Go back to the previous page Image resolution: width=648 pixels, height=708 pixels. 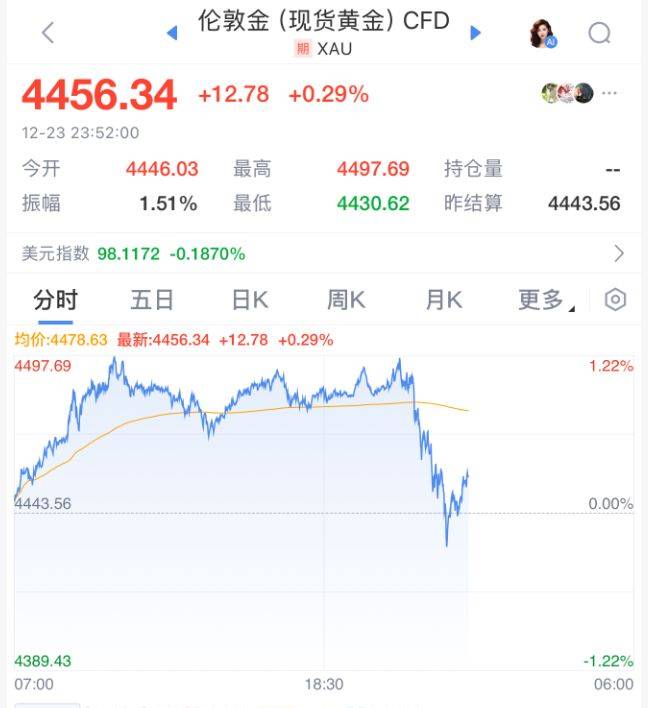(47, 33)
